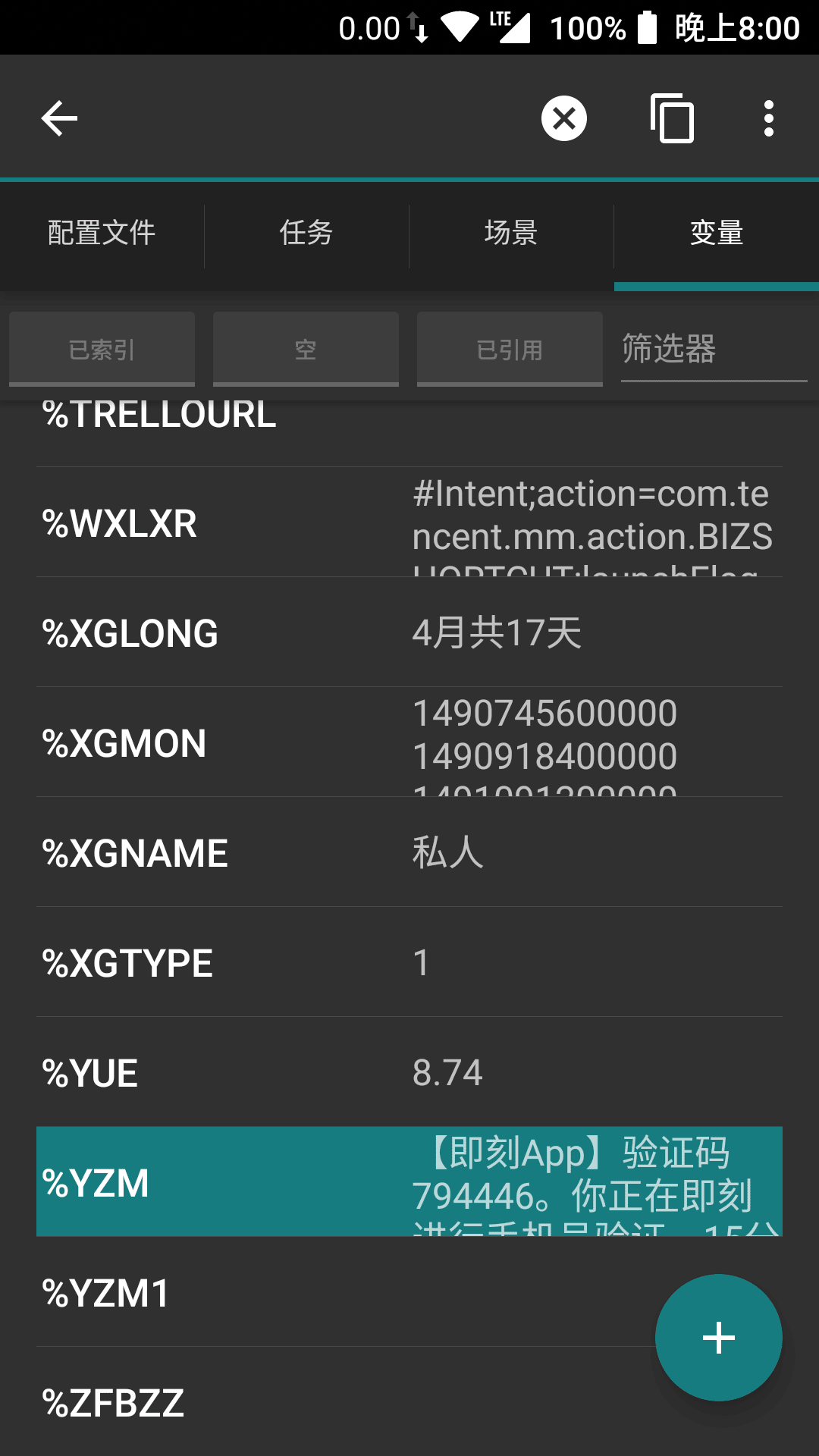The height and width of the screenshot is (1456, 819).
Task: Tap the copy icon in toolbar
Action: click(x=672, y=119)
